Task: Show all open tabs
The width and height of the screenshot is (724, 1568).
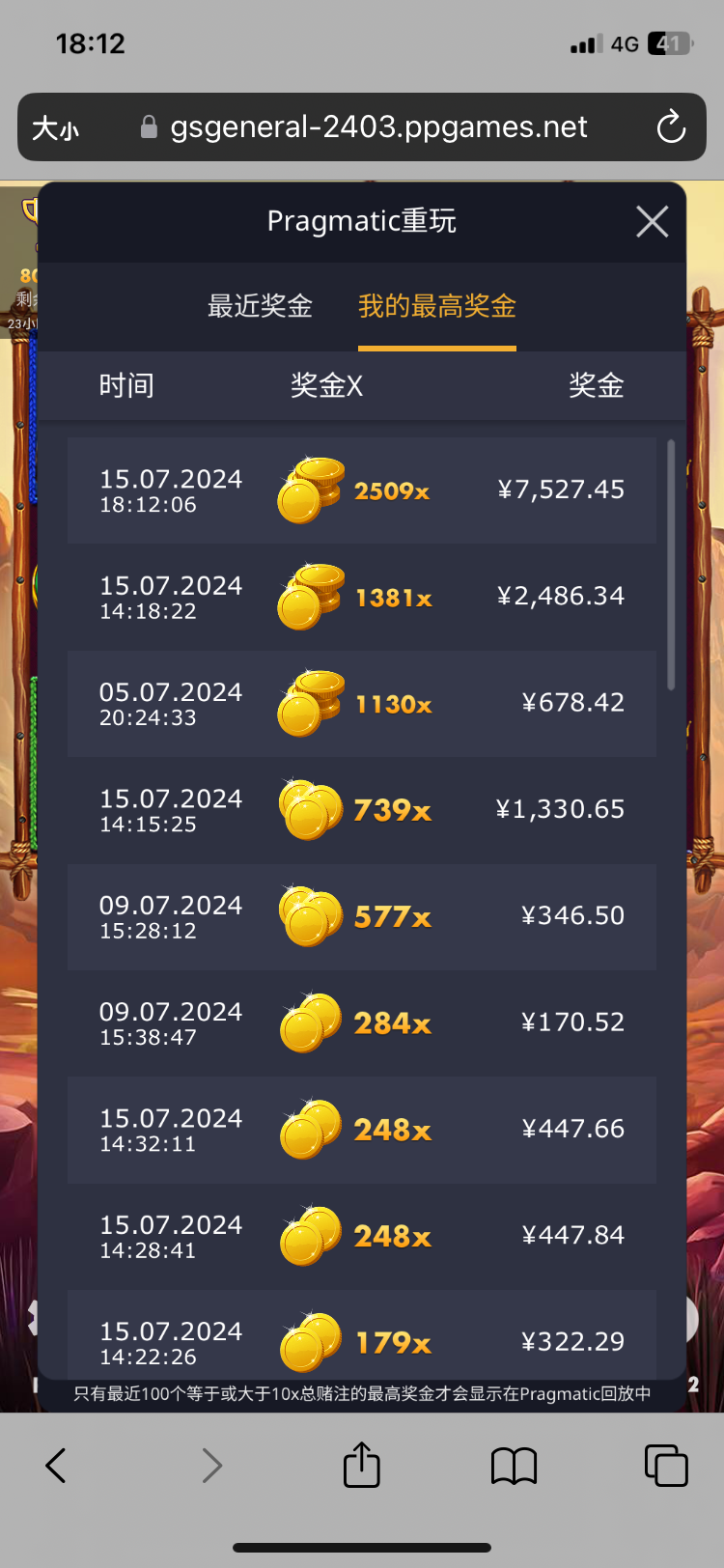Action: click(x=666, y=1466)
